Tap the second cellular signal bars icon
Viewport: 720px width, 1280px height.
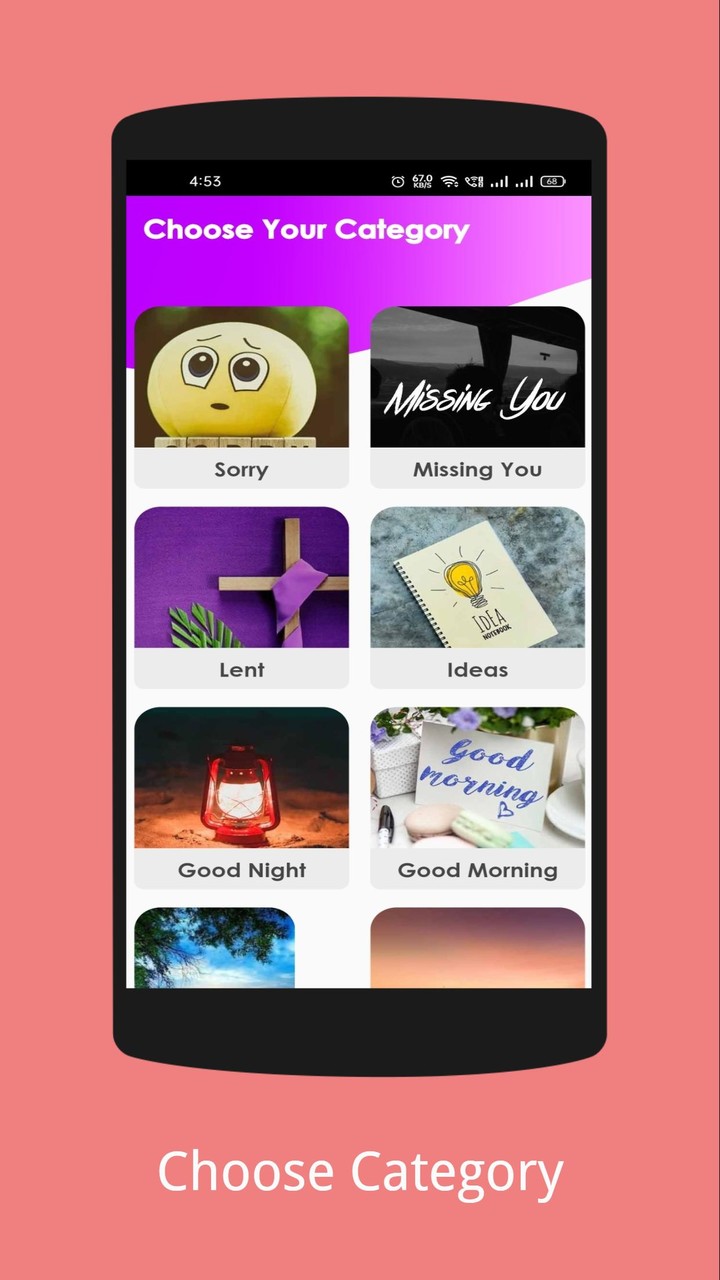(526, 182)
